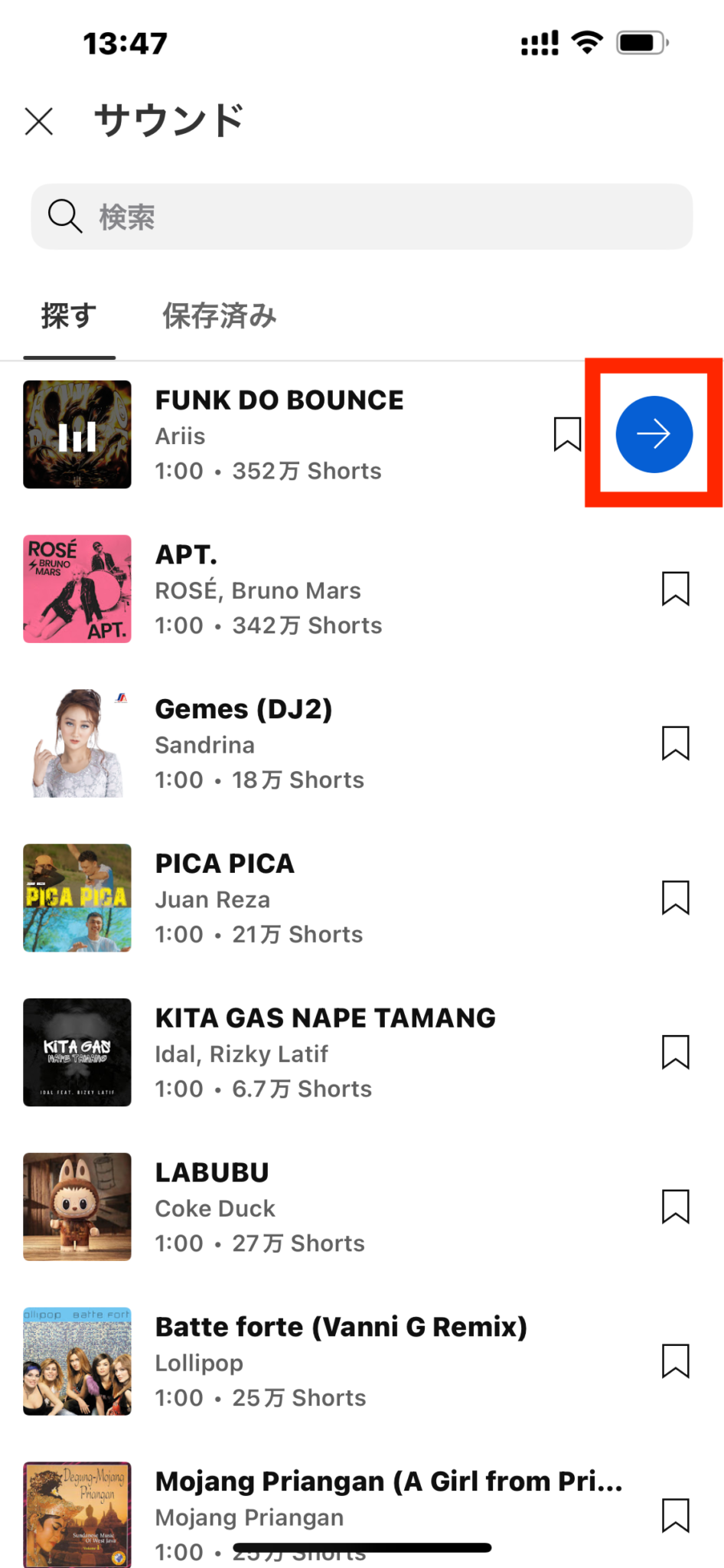Save PICA PICA to bookmarks

[x=675, y=898]
